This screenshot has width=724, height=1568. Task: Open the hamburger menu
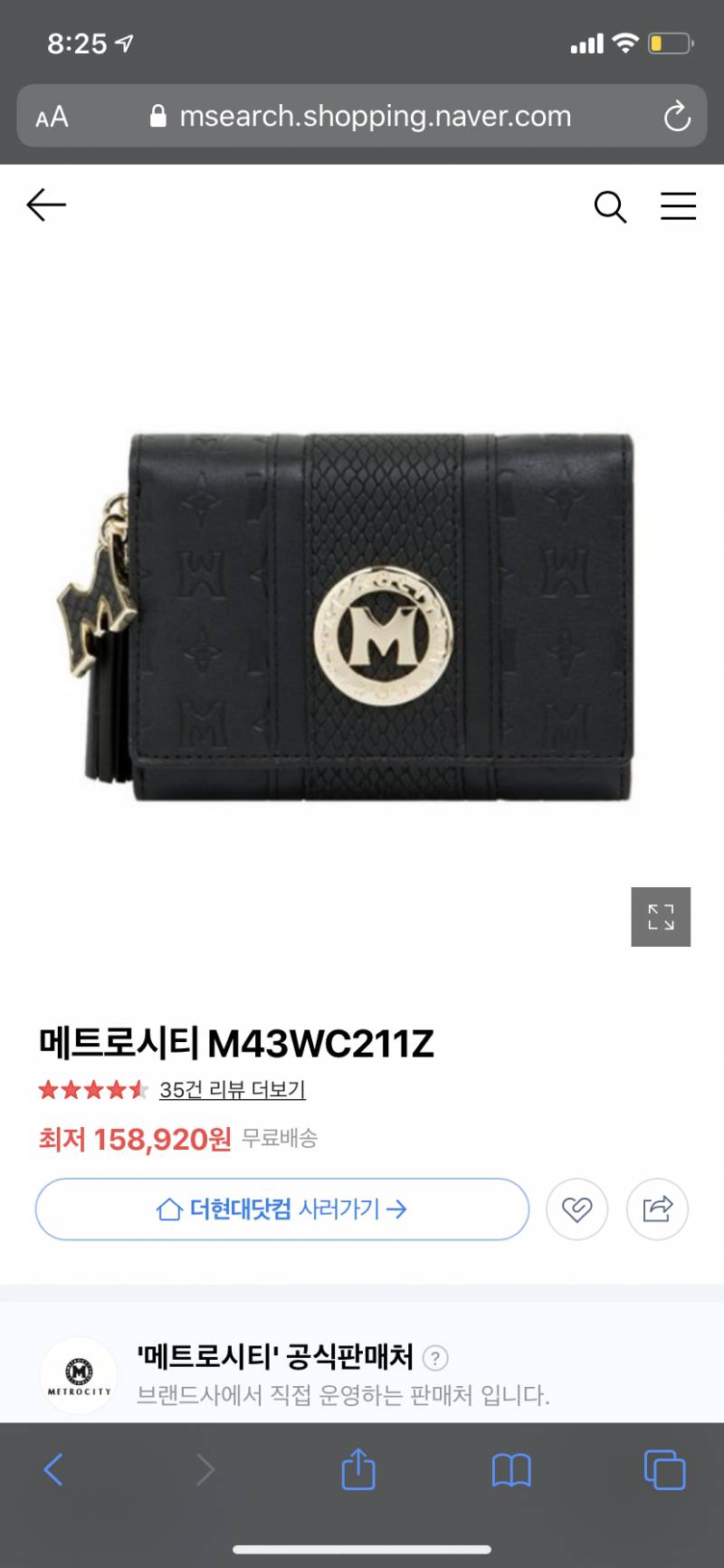(x=678, y=206)
